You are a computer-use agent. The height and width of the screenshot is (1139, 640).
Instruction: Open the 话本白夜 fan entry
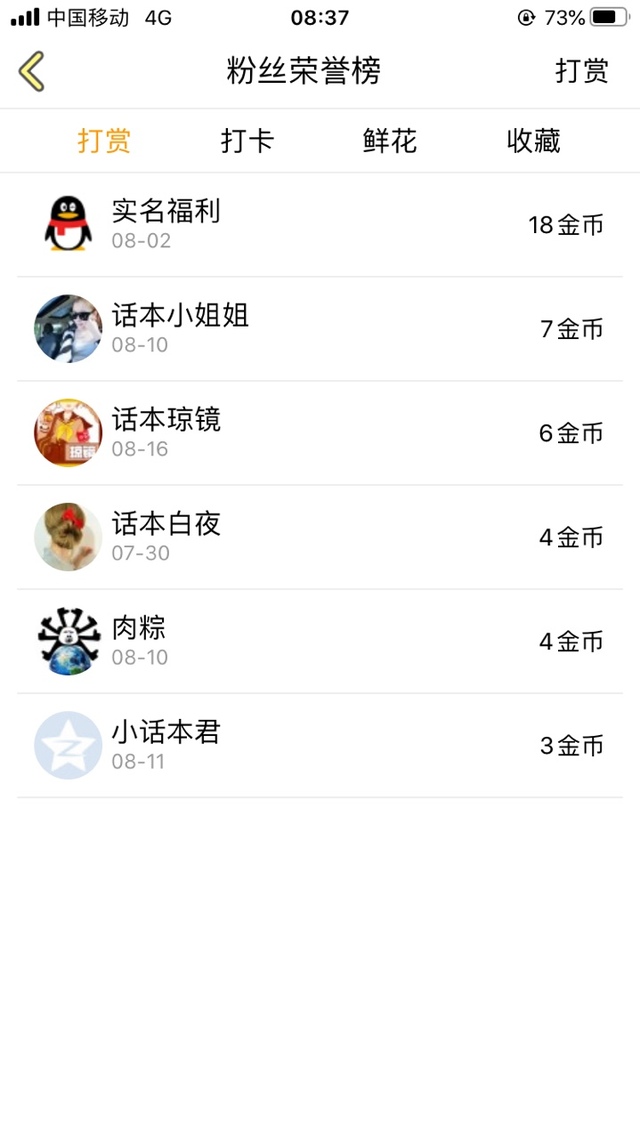click(x=320, y=537)
